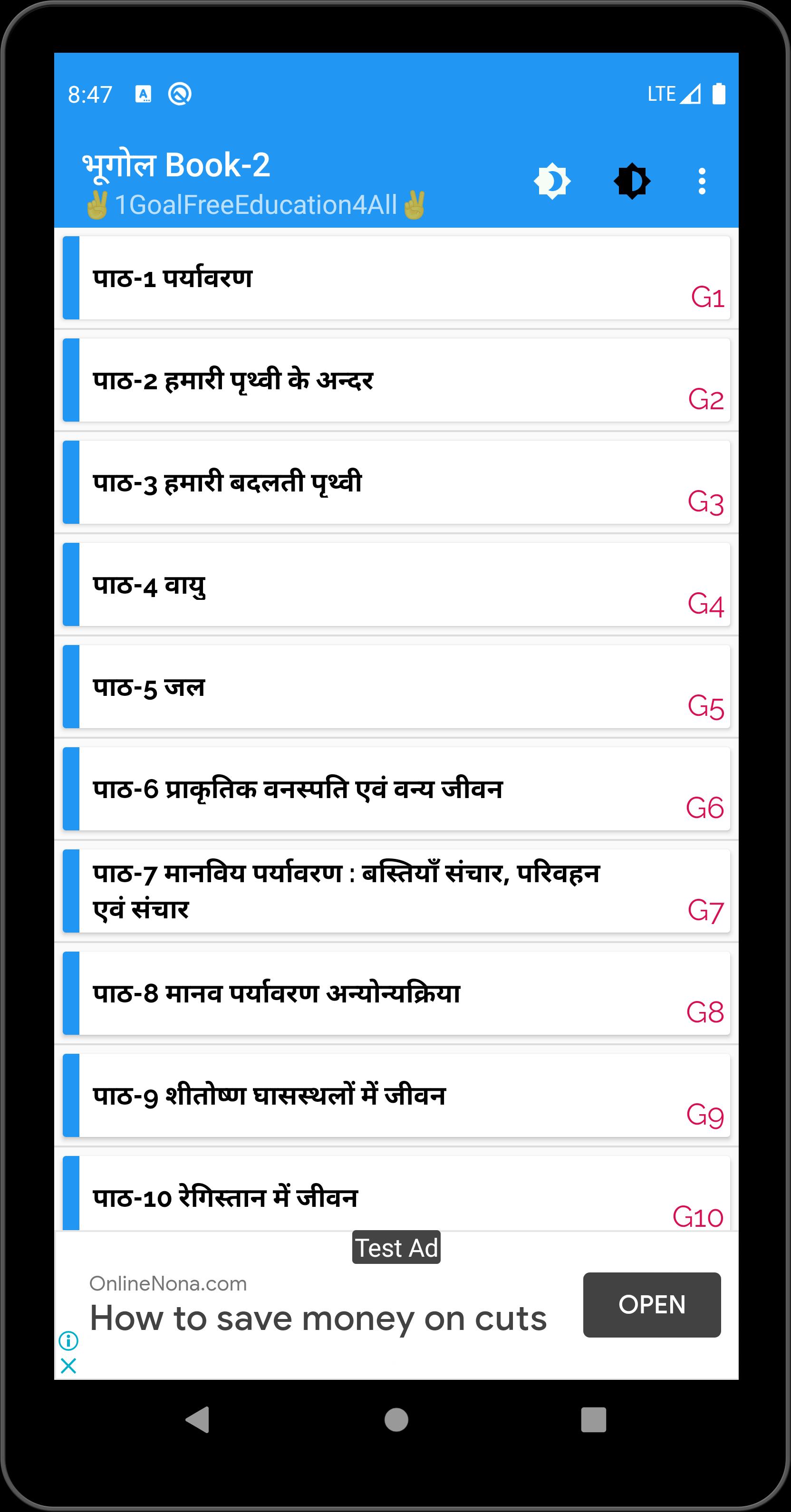
Task: Select पाठ-2 हमारी पृथ्वी के अन्दर
Action: click(396, 380)
